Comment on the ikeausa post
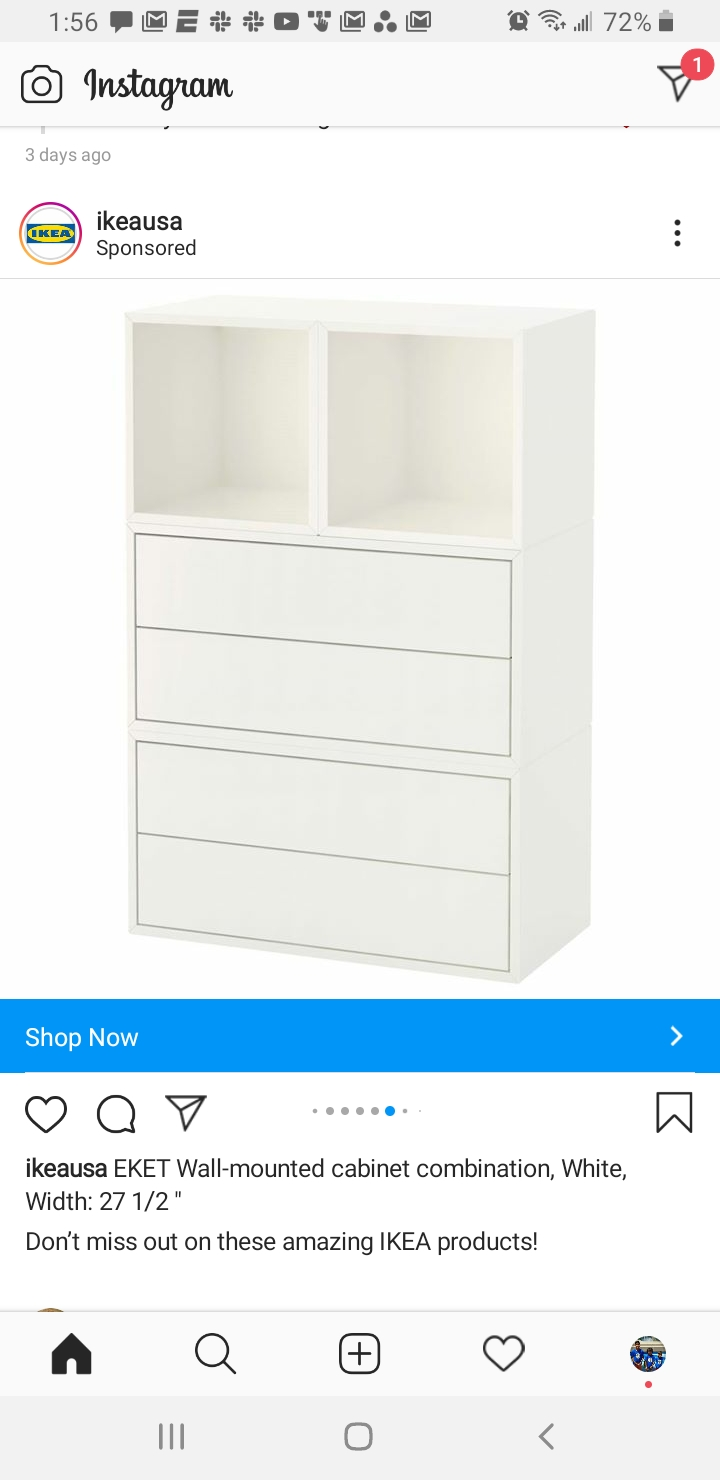The height and width of the screenshot is (1480, 720). (x=116, y=1113)
